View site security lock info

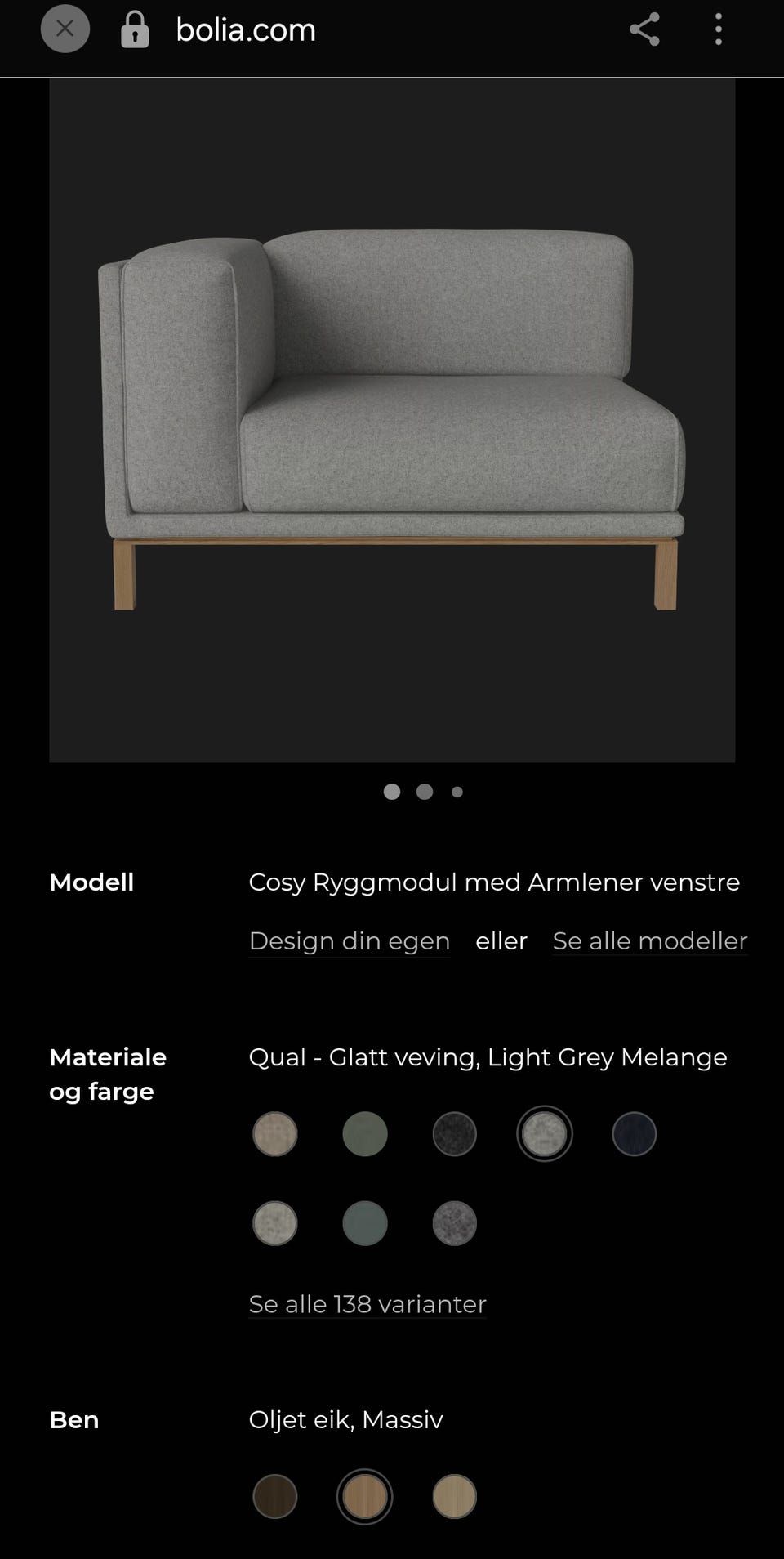tap(135, 30)
